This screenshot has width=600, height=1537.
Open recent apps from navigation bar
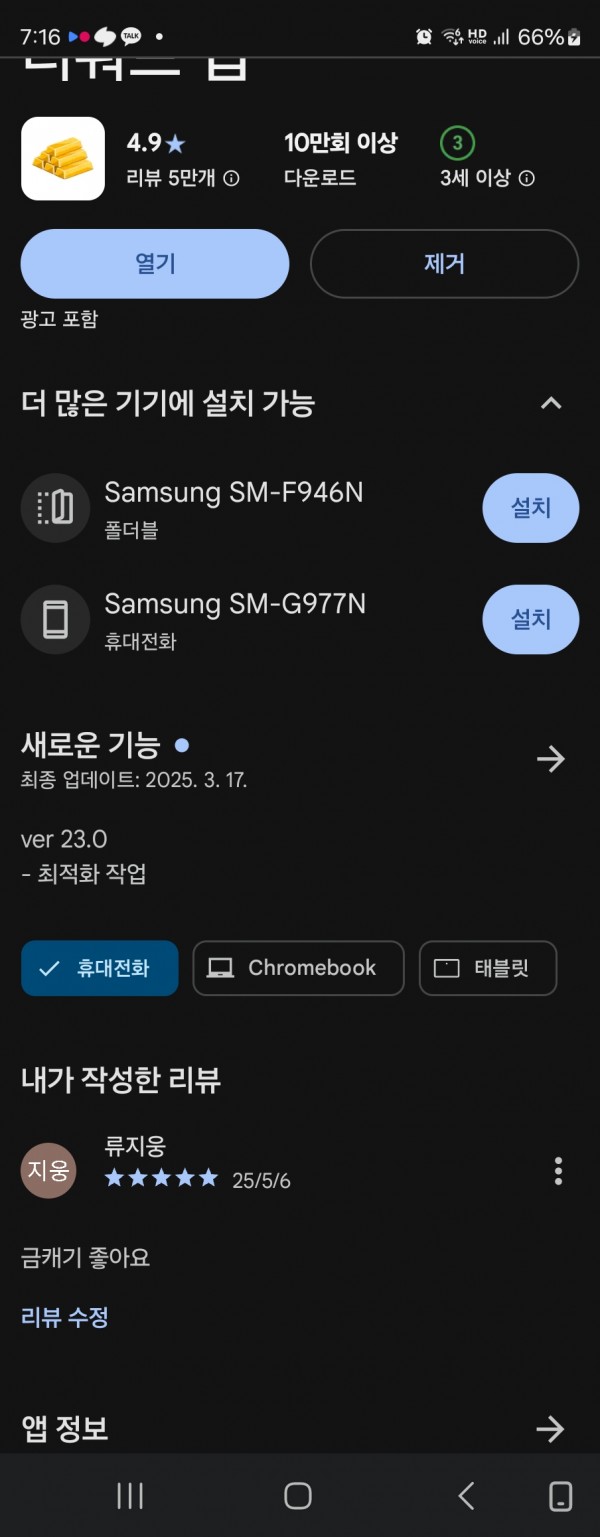[x=130, y=1496]
